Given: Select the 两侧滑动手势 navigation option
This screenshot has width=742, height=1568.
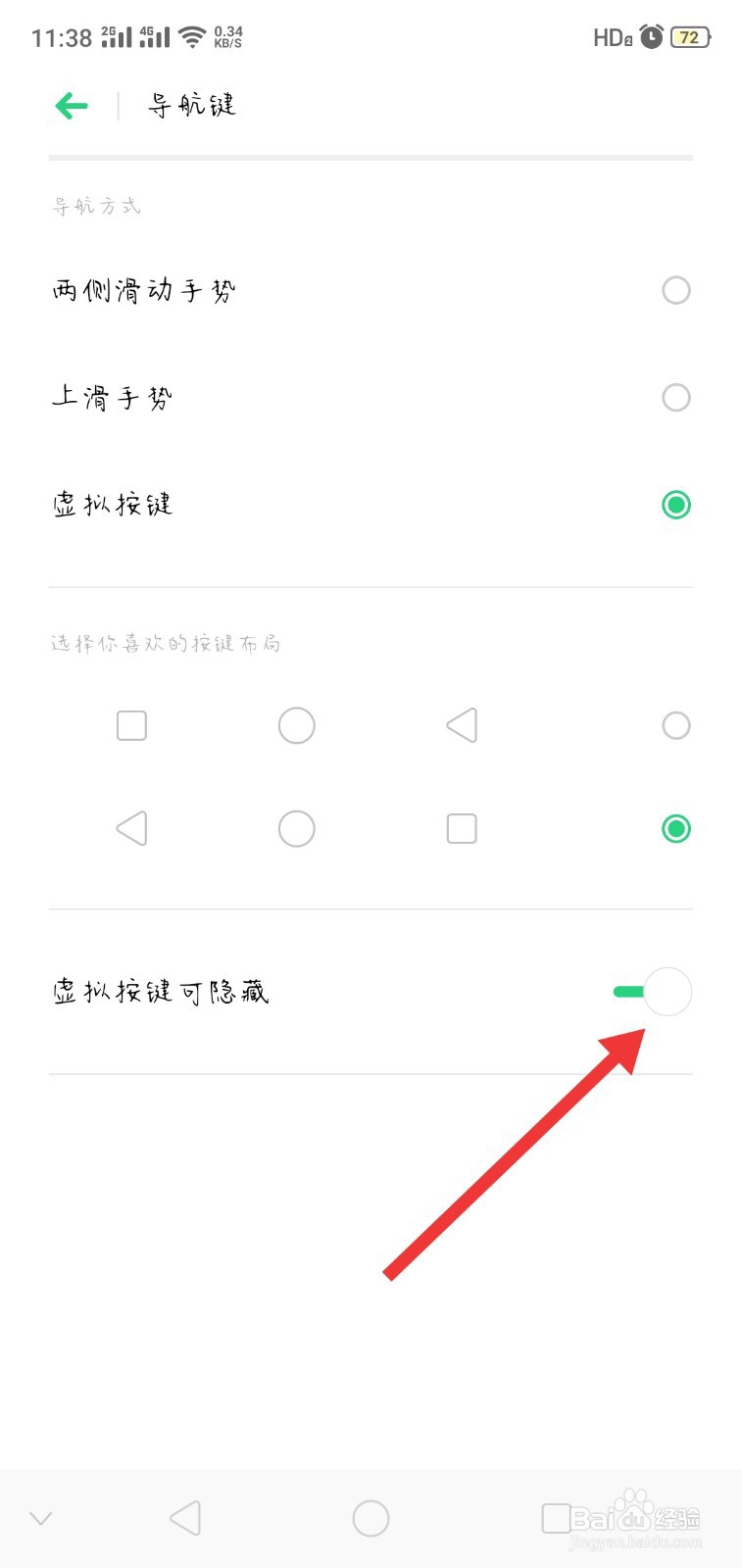Looking at the screenshot, I should (x=676, y=290).
